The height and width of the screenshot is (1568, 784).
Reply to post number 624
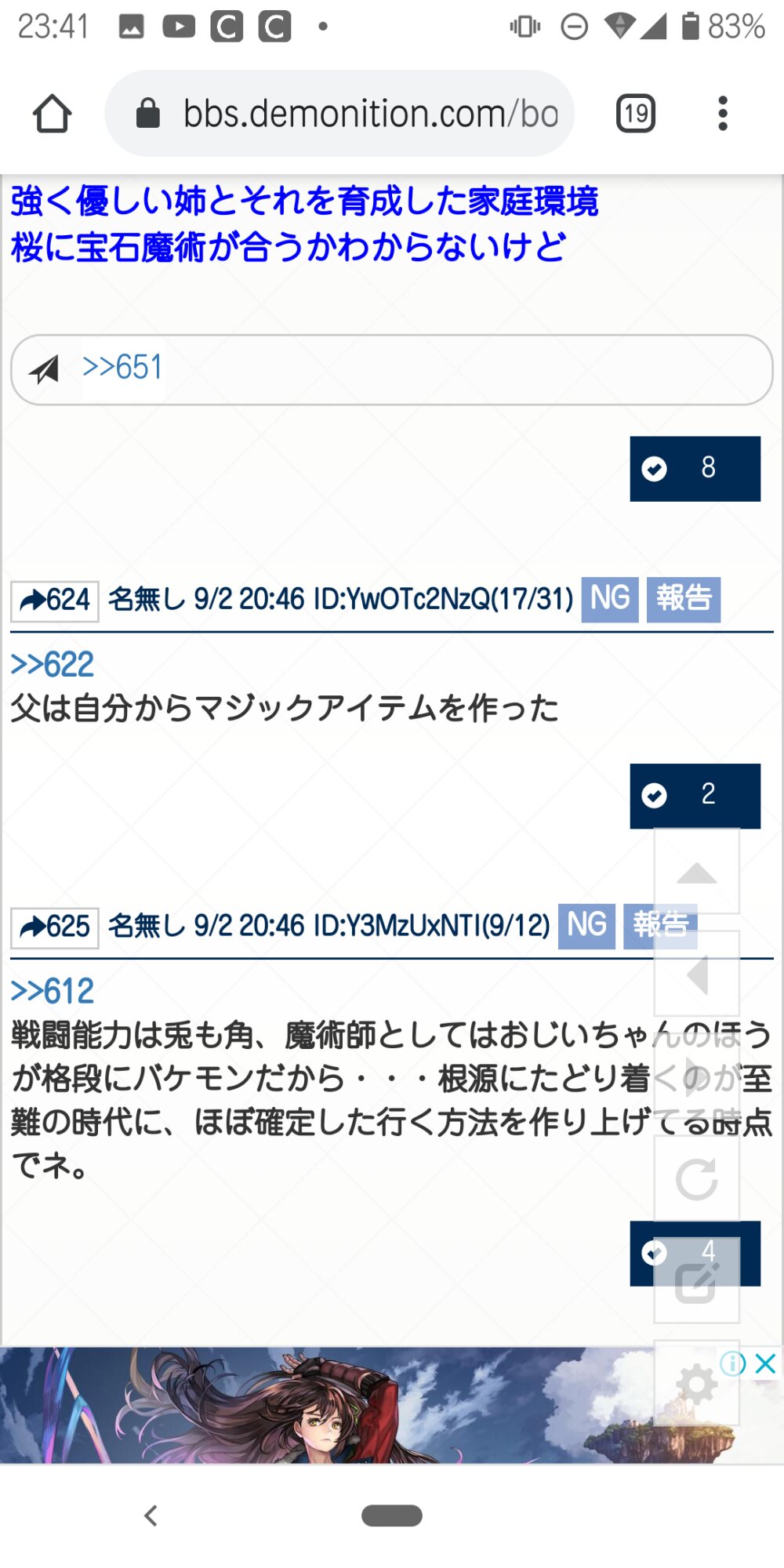point(55,601)
